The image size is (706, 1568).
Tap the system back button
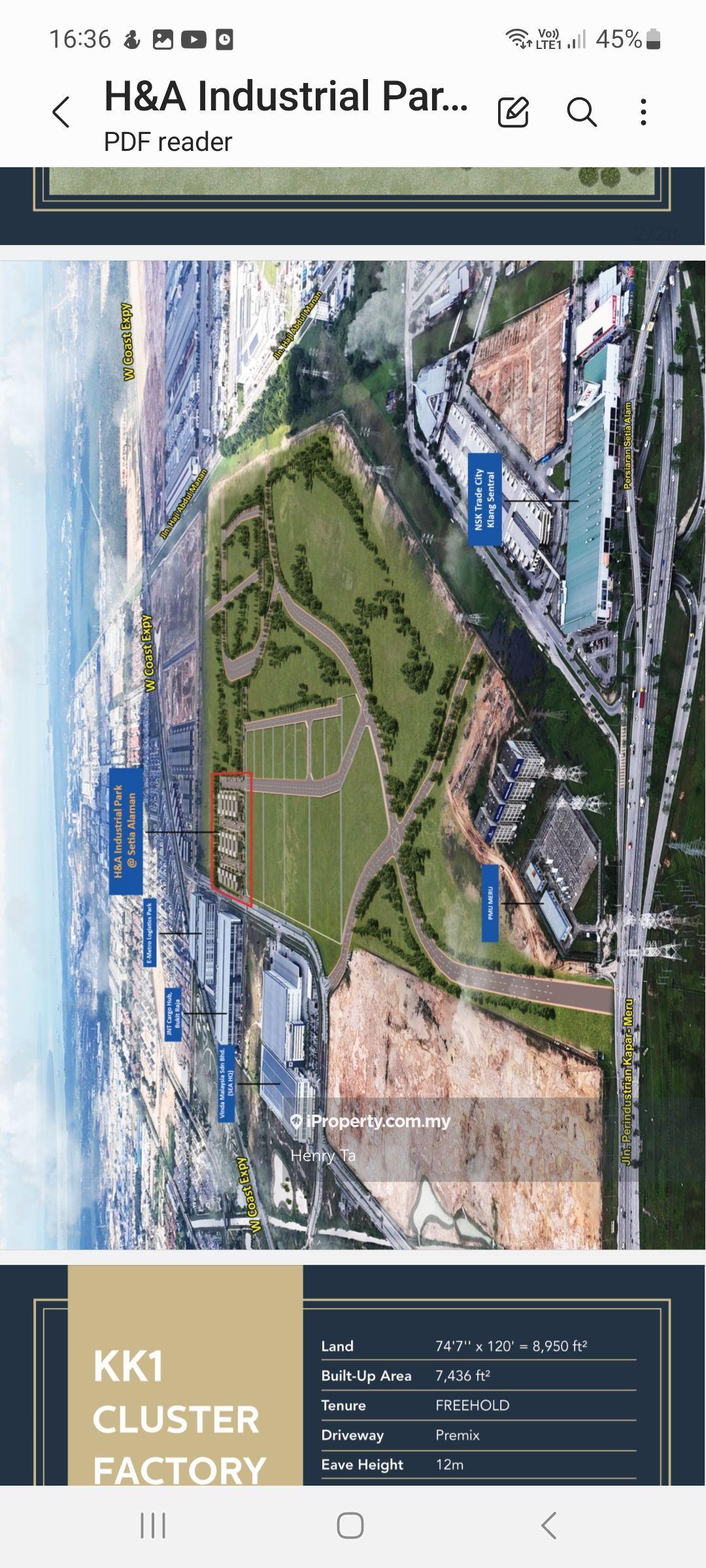(549, 1526)
